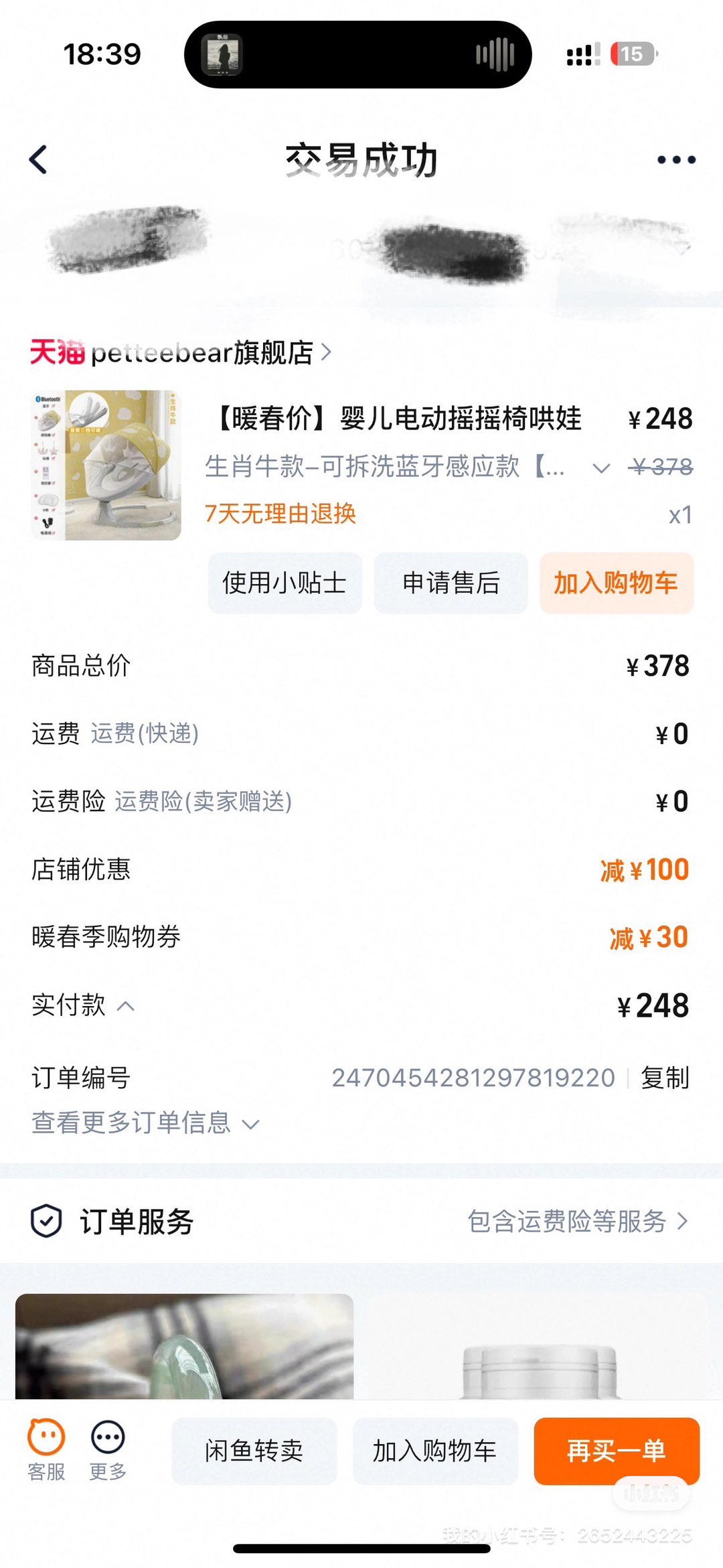Tap 使用小贴士 button
The width and height of the screenshot is (723, 1568).
[285, 583]
